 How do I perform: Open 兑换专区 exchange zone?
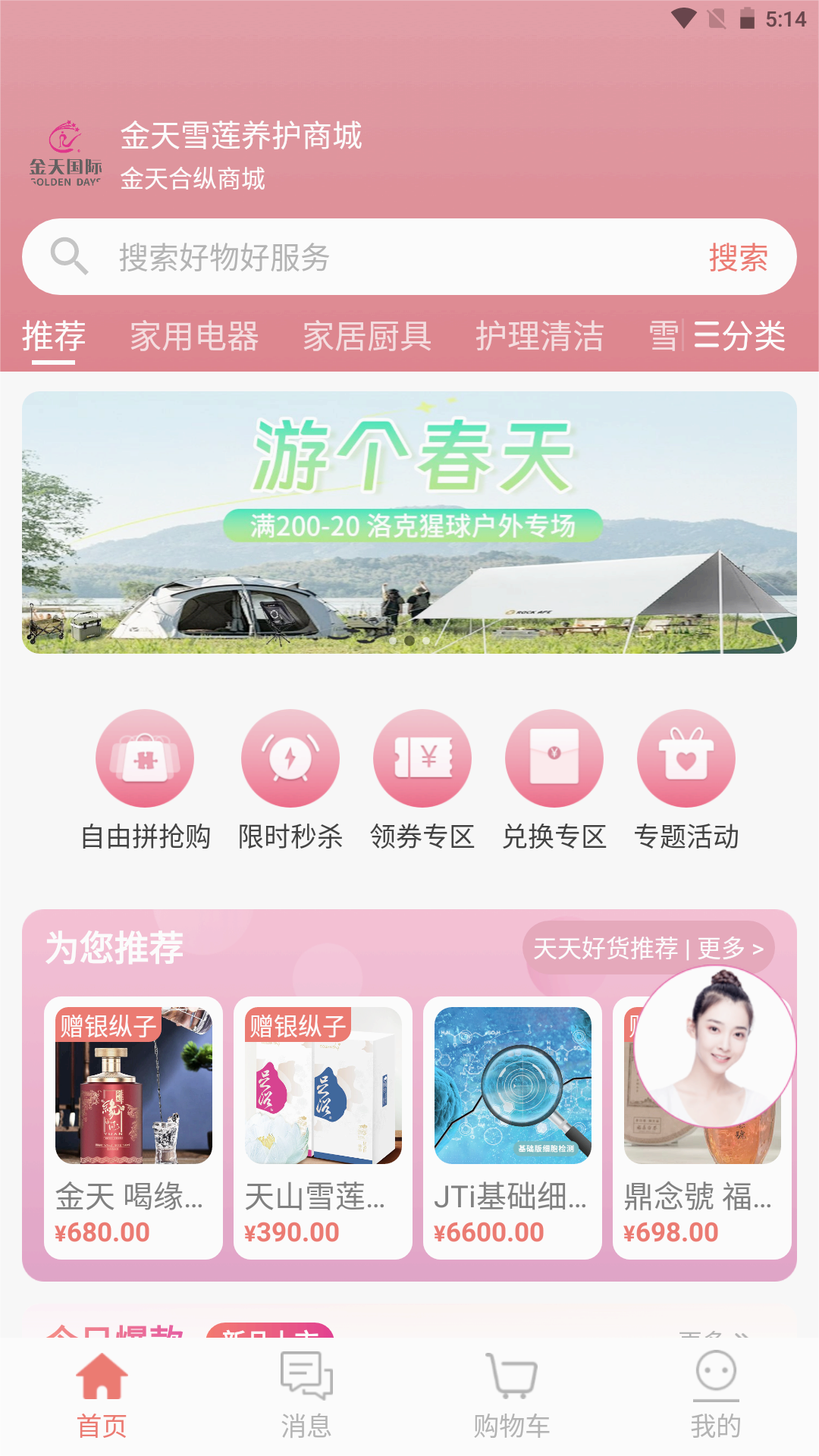click(554, 781)
